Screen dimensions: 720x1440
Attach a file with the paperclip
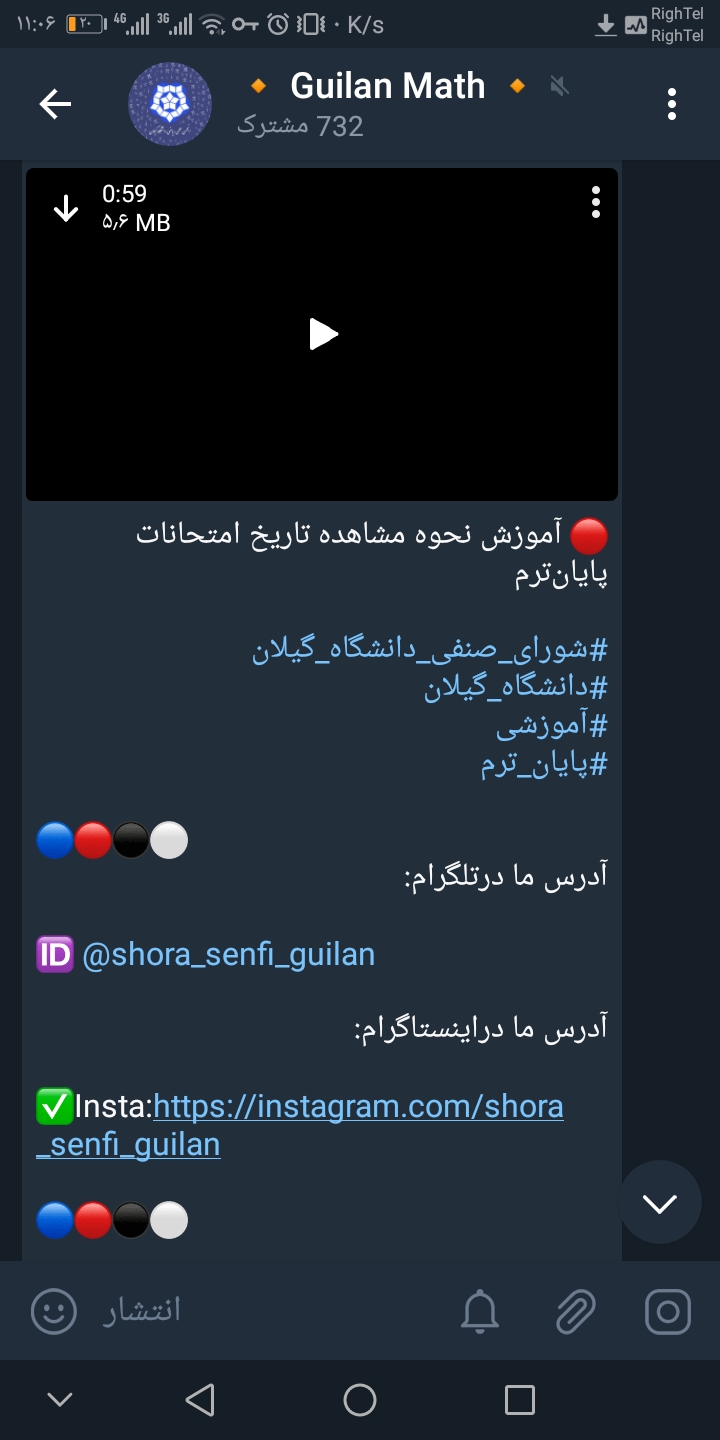tap(575, 1311)
